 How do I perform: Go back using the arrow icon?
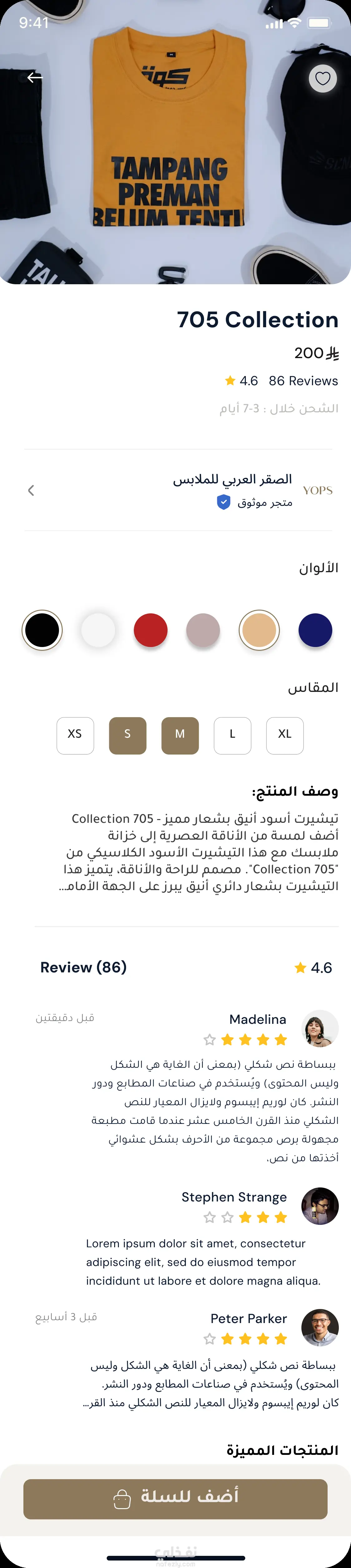coord(35,77)
